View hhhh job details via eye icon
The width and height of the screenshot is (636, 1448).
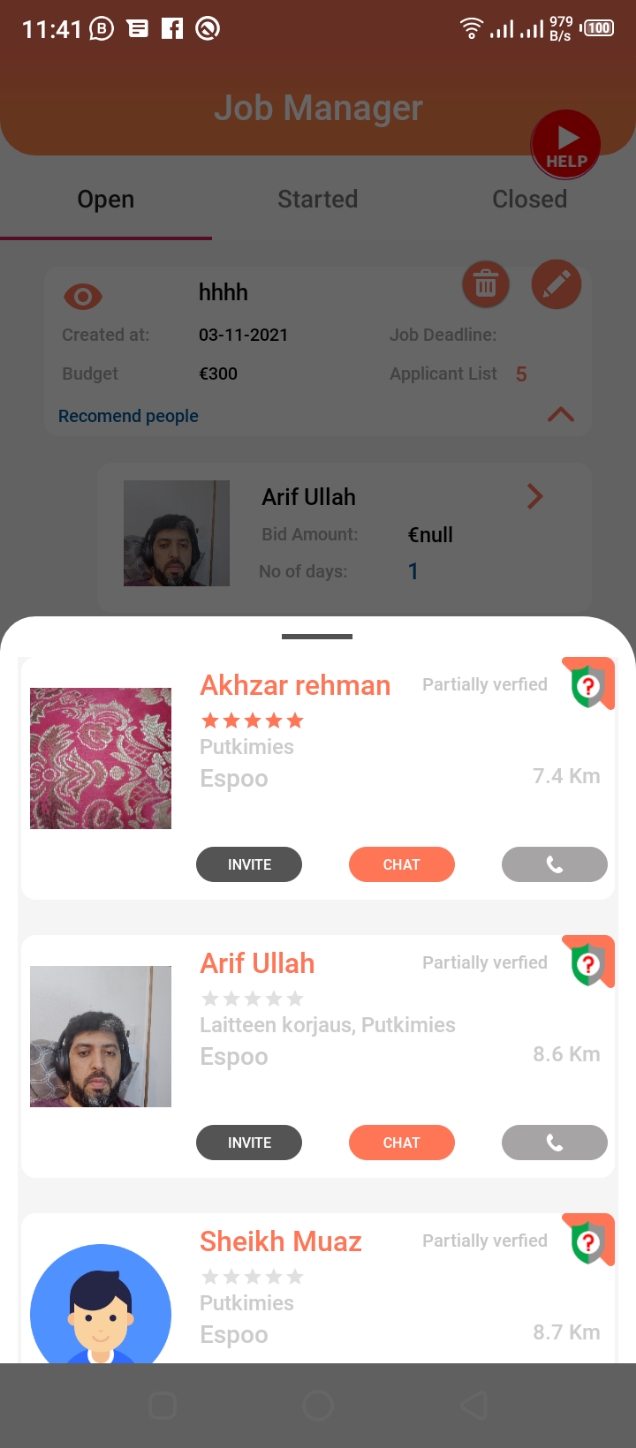tap(83, 296)
